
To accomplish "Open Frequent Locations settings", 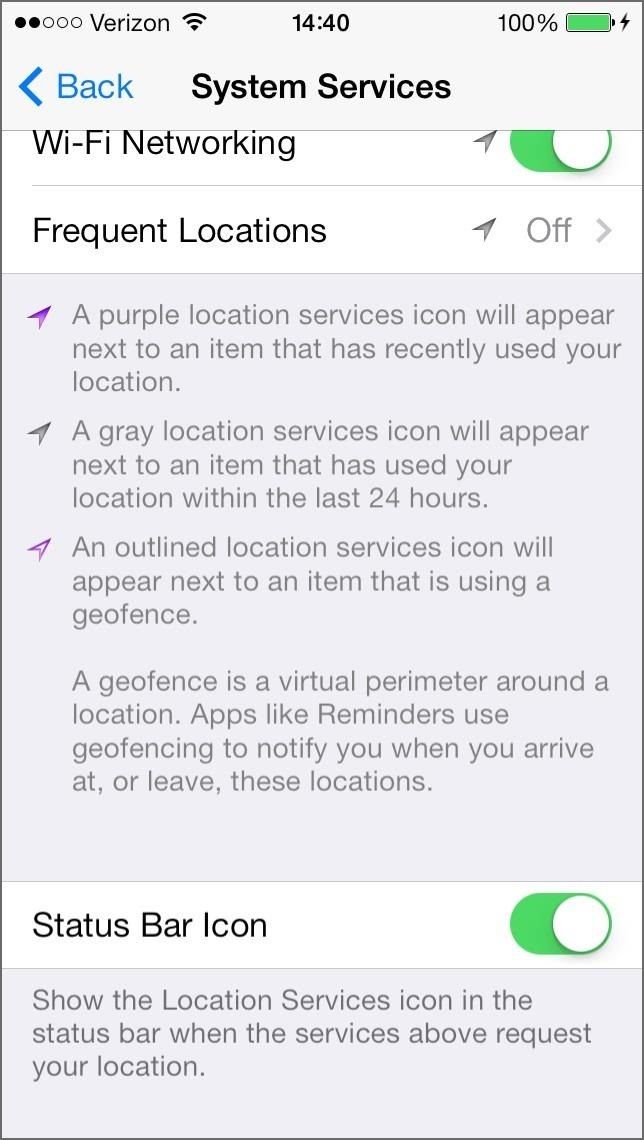I will [x=321, y=231].
